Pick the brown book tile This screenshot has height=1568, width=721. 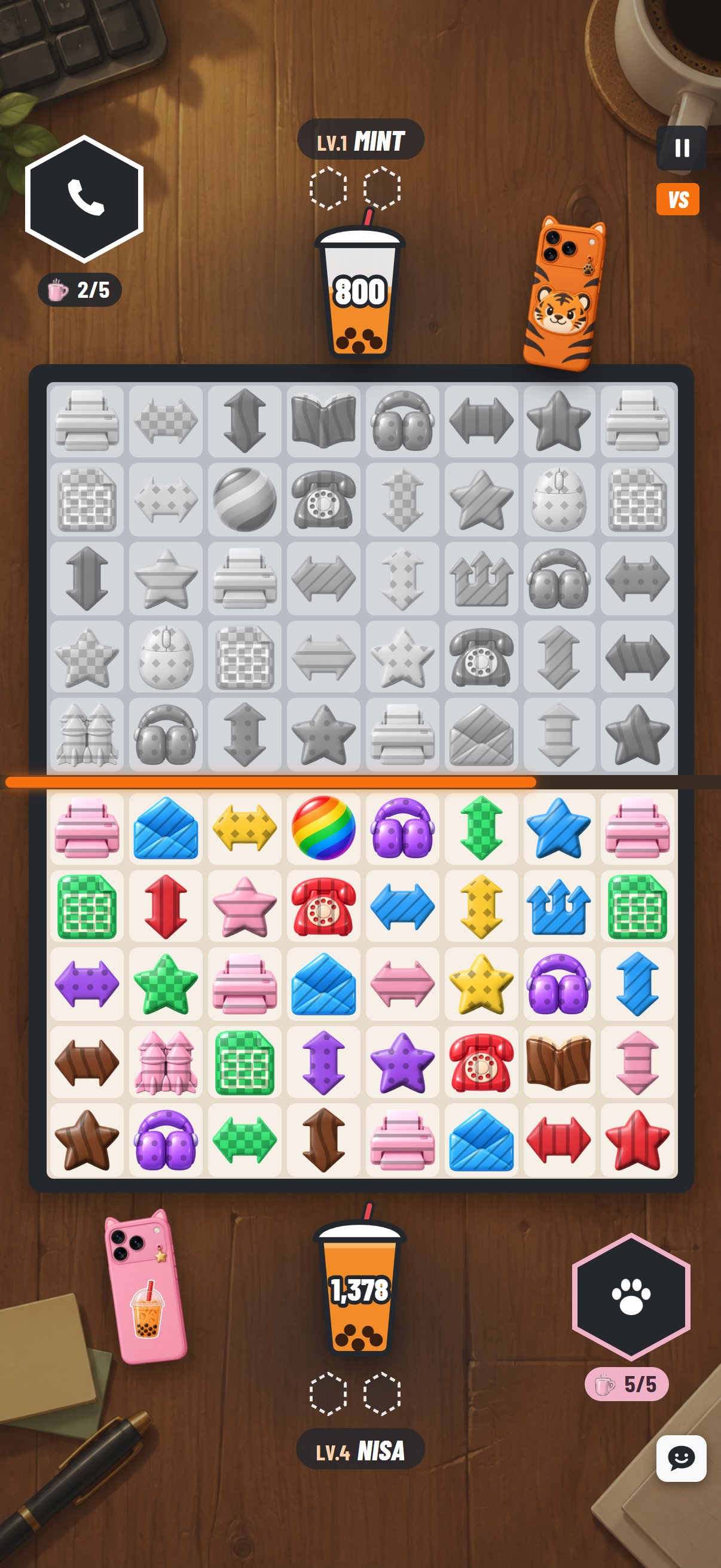[558, 1063]
